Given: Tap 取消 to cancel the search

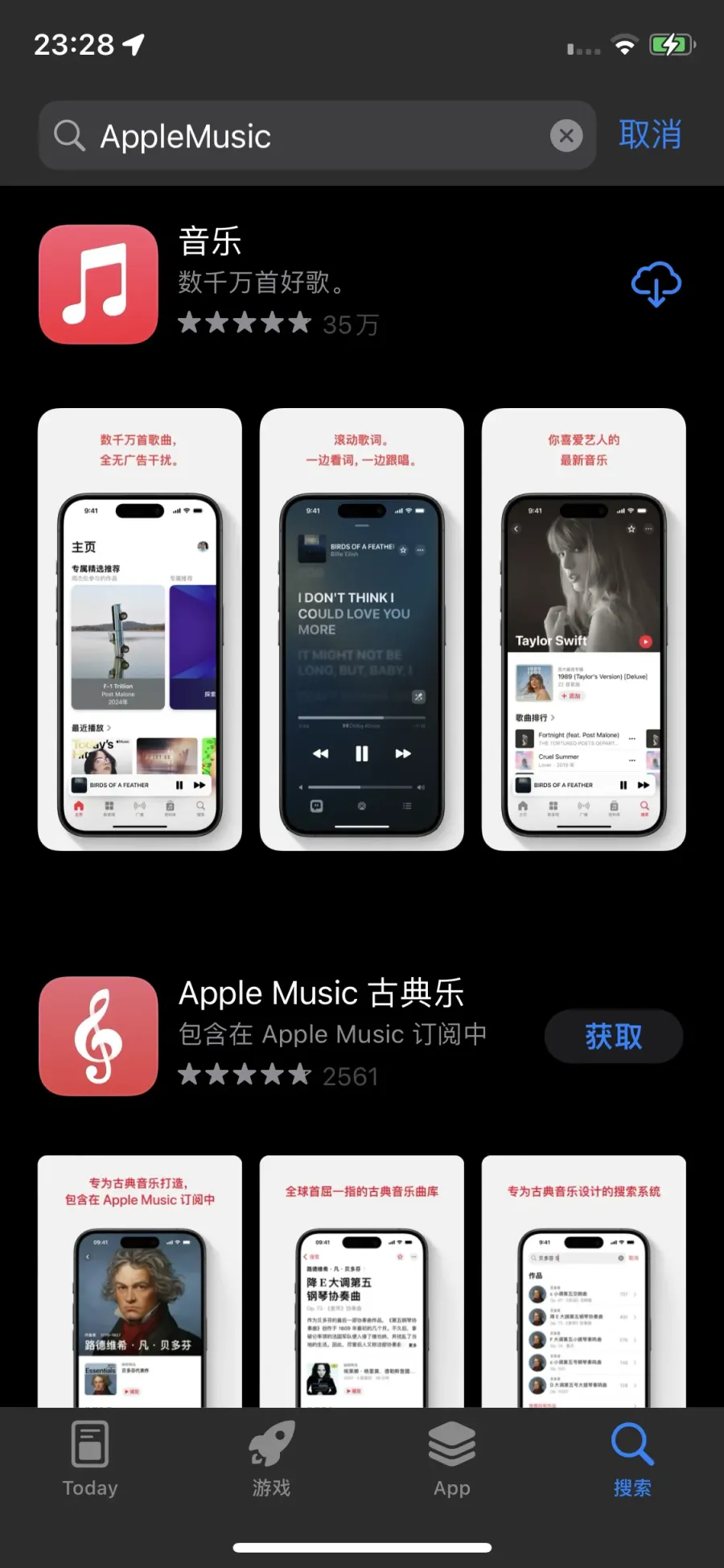Looking at the screenshot, I should [x=650, y=135].
